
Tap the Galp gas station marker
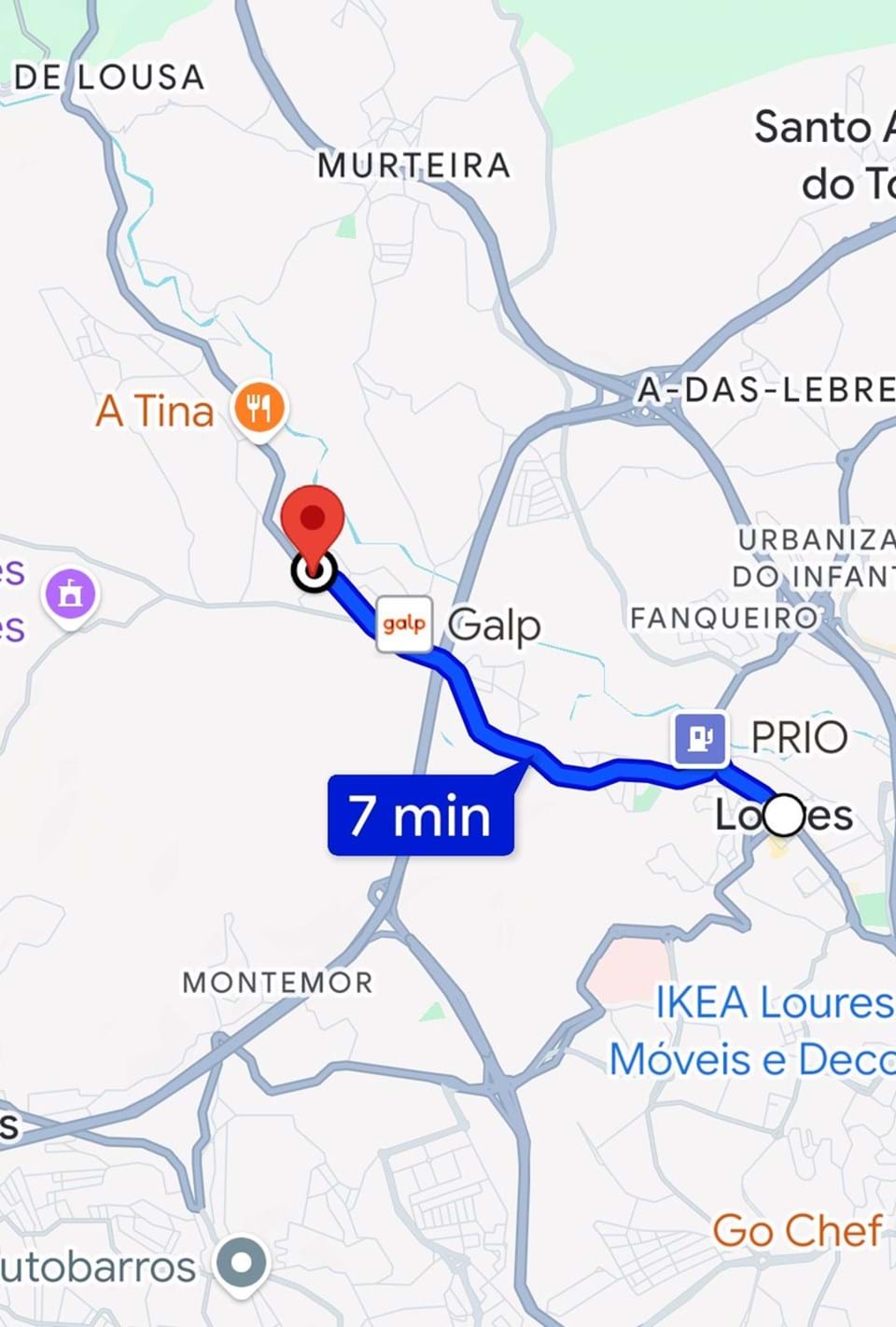tap(404, 623)
